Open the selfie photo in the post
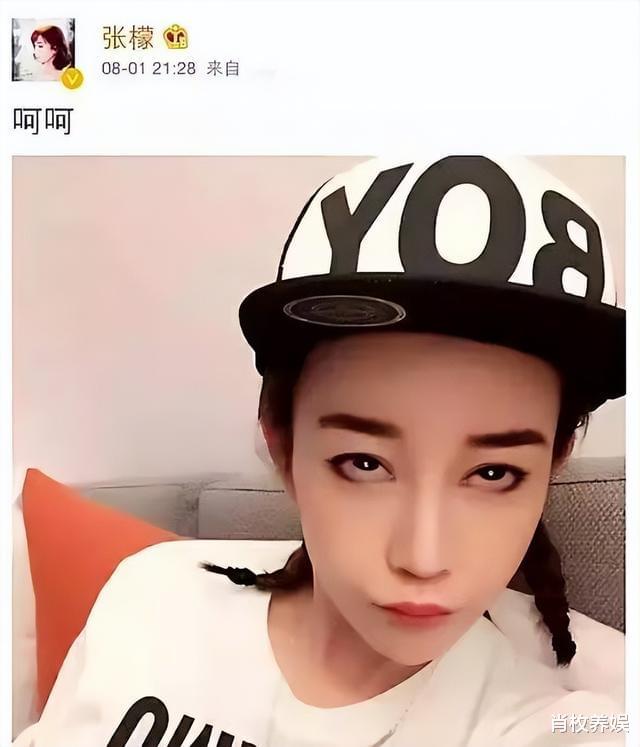This screenshot has width=640, height=747. pyautogui.click(x=318, y=450)
